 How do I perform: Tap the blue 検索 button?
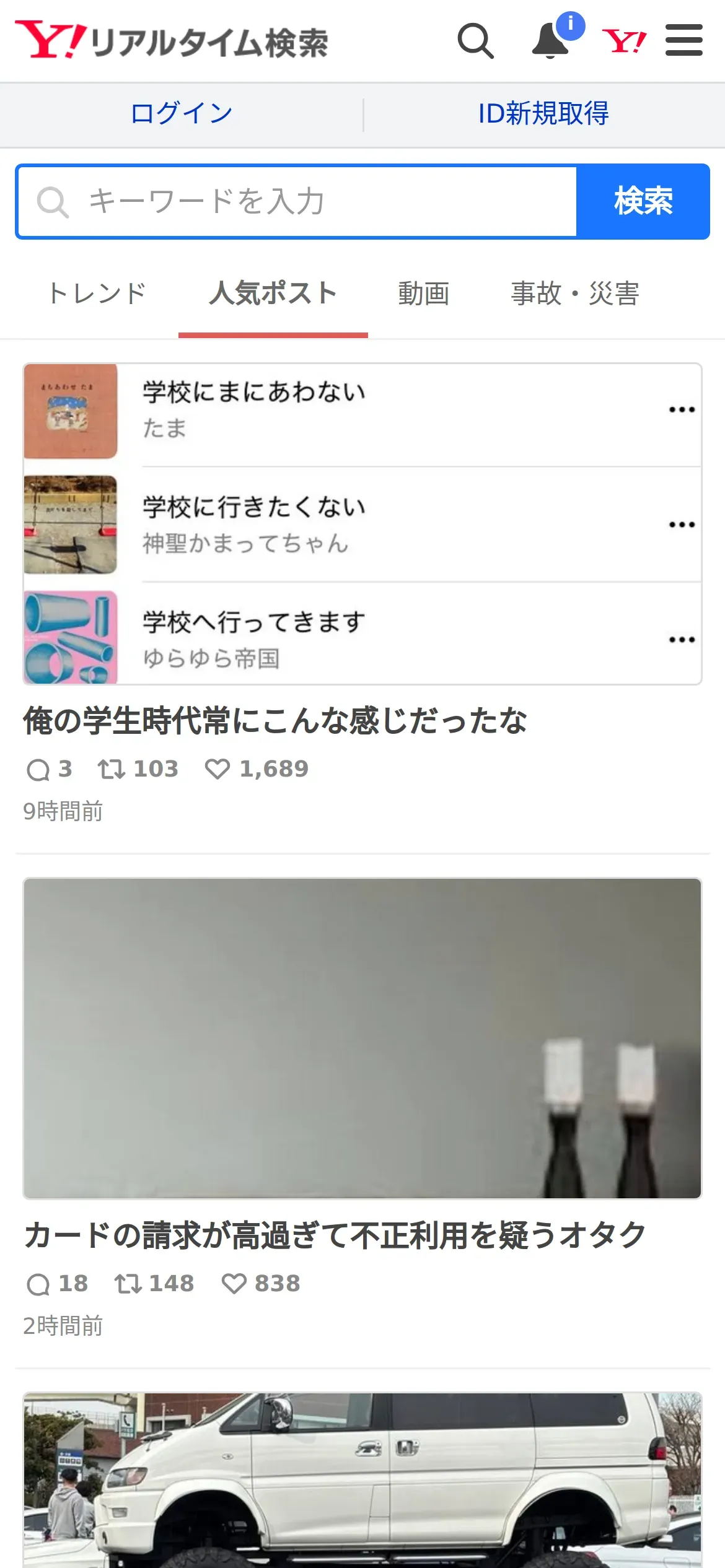click(643, 201)
